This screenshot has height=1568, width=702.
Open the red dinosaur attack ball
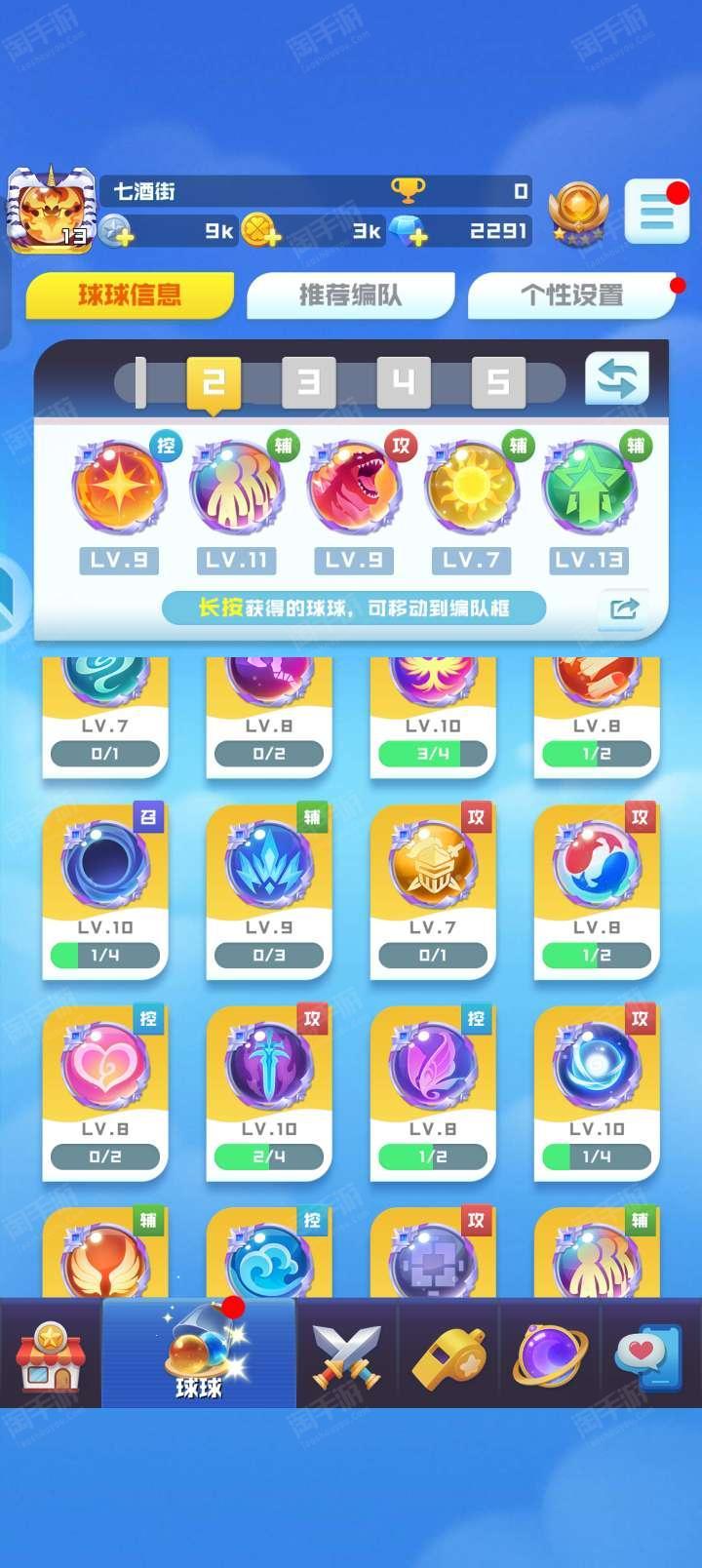353,487
